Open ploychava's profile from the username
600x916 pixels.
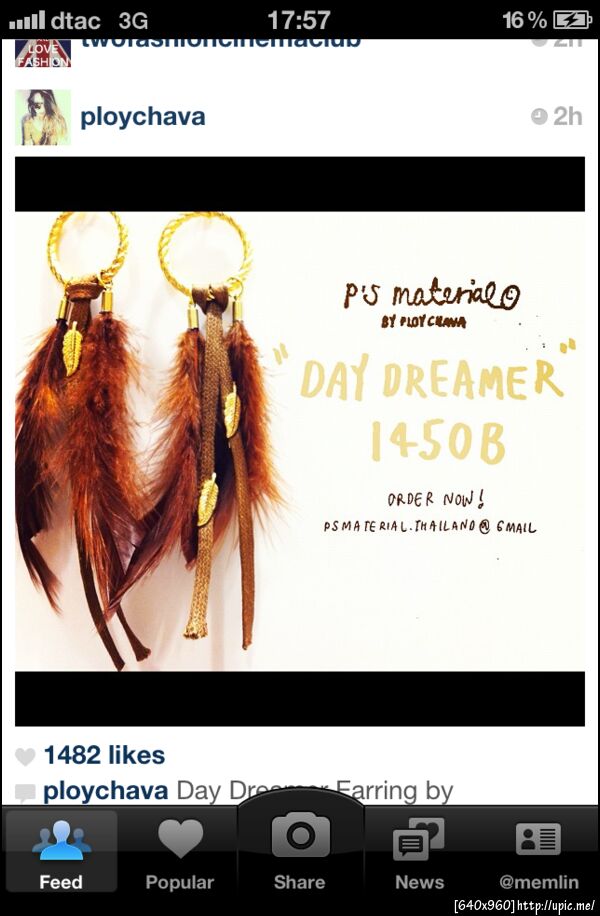(142, 116)
